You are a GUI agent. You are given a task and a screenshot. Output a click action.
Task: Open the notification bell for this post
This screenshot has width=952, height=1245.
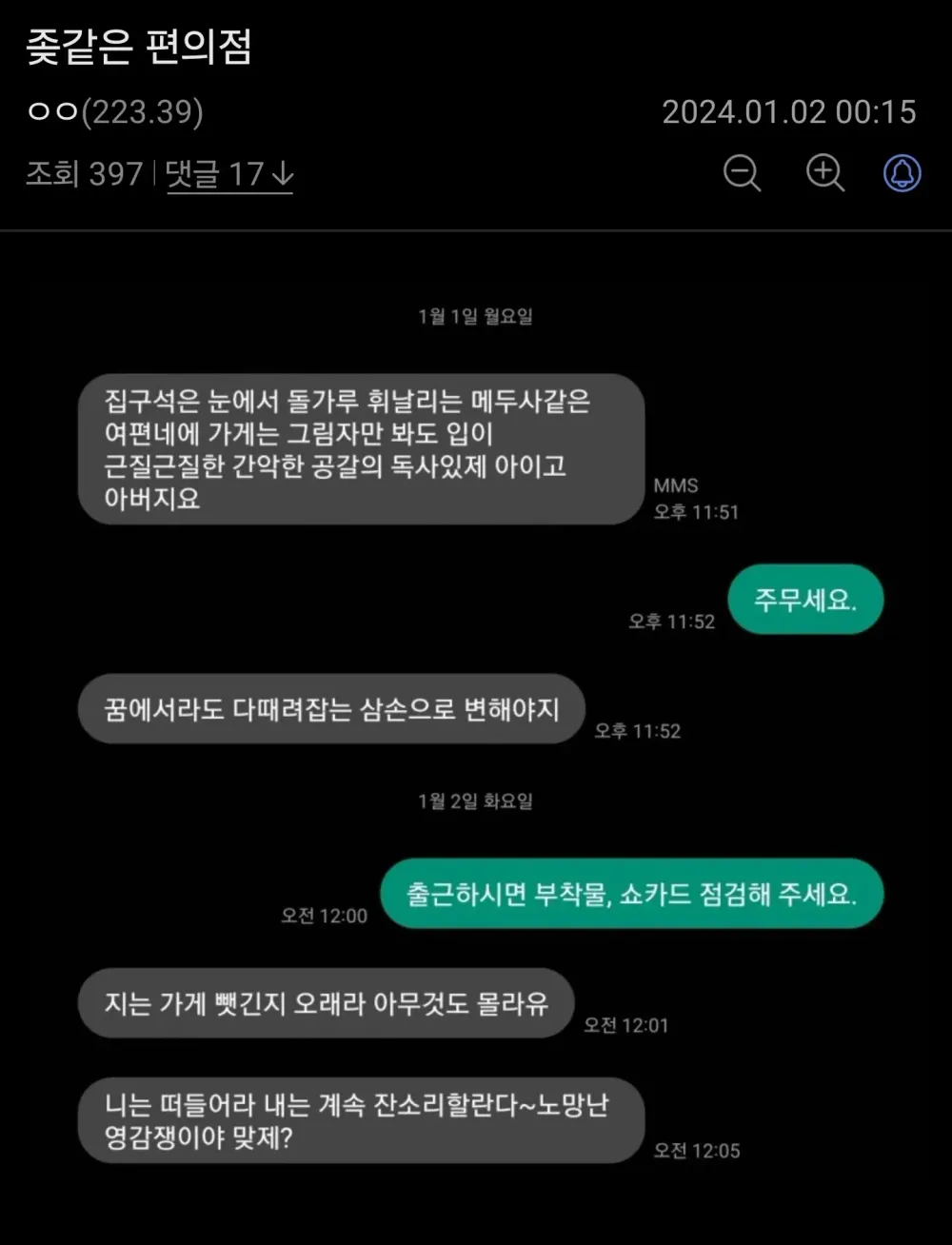[x=902, y=173]
